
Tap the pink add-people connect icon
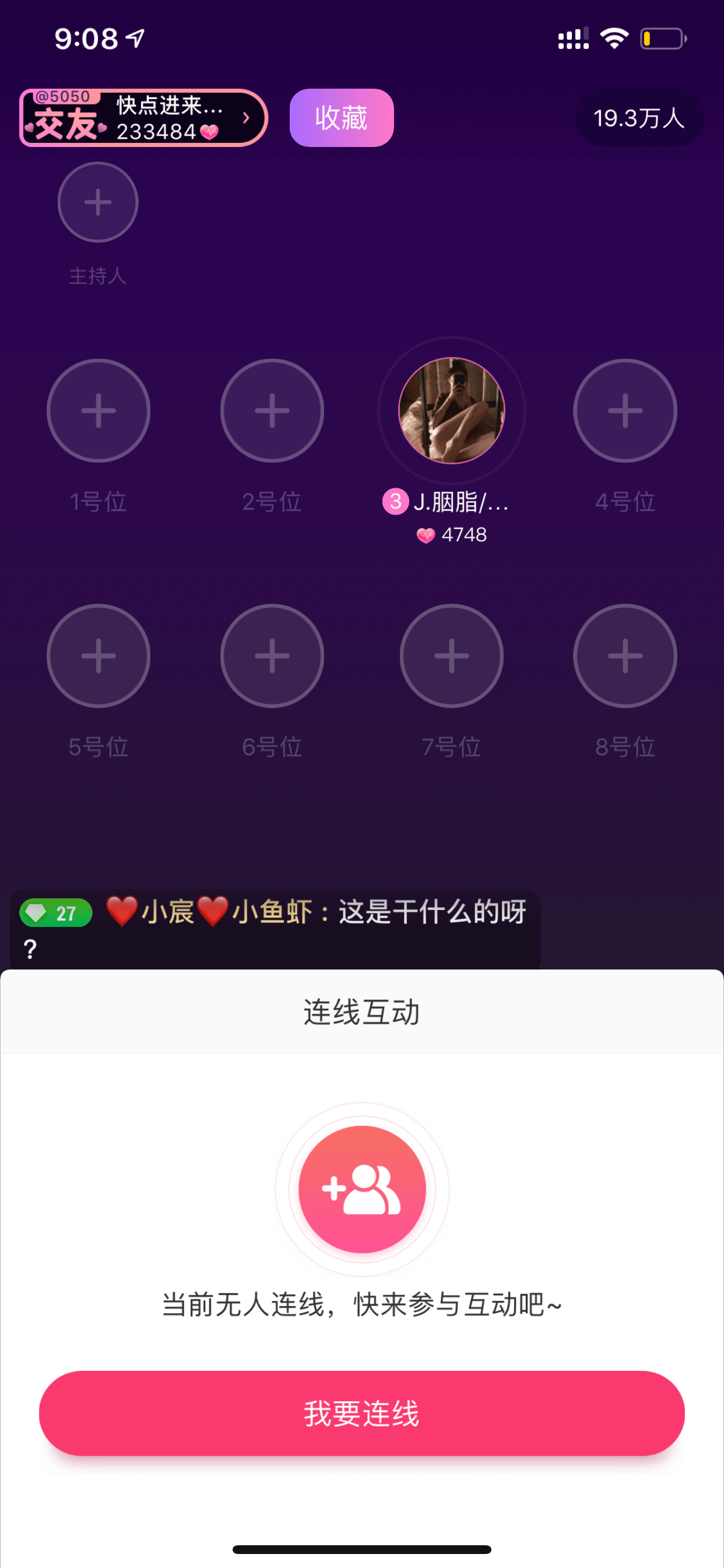tap(362, 1189)
